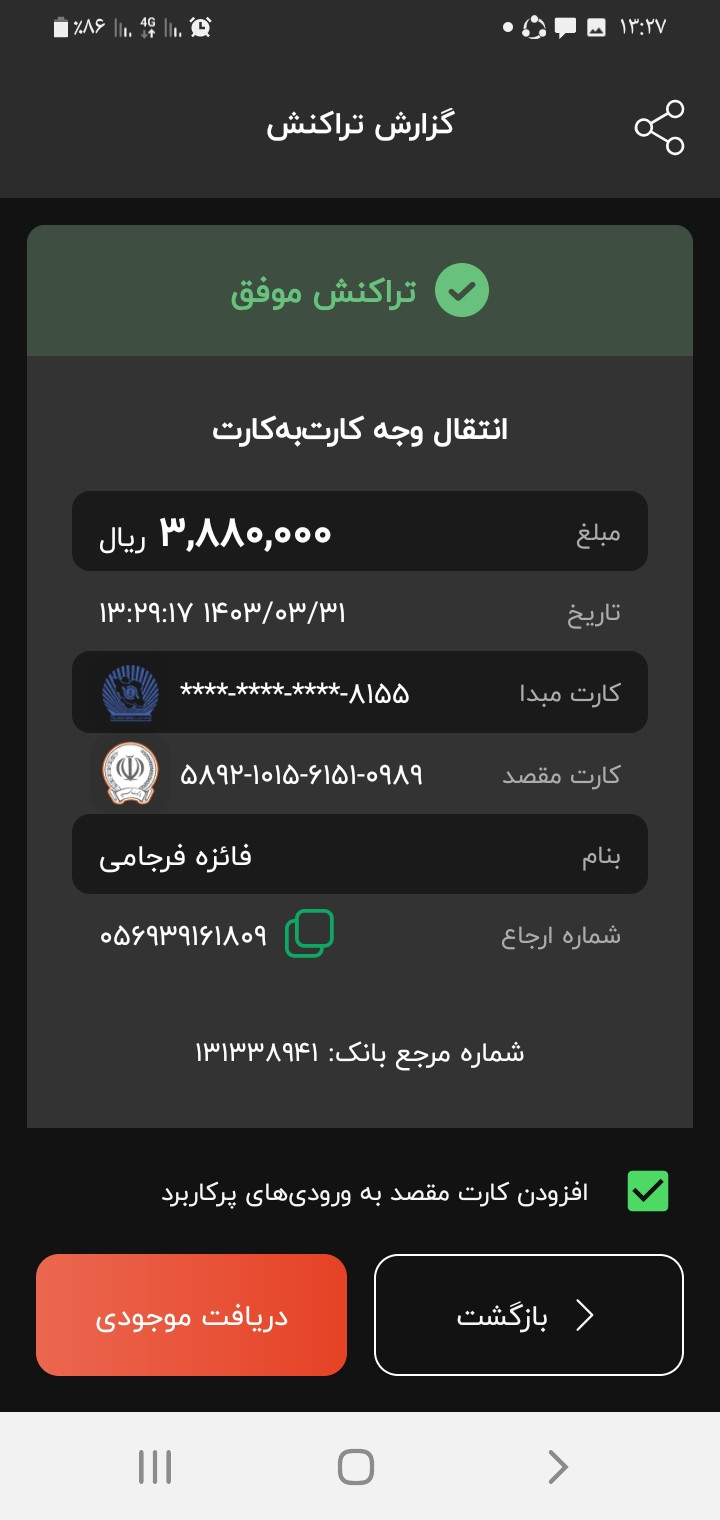The image size is (720, 1520).
Task: Copy the reference number ۰۵۶۹۳۹۱۶۱۸۰۹
Action: point(309,935)
